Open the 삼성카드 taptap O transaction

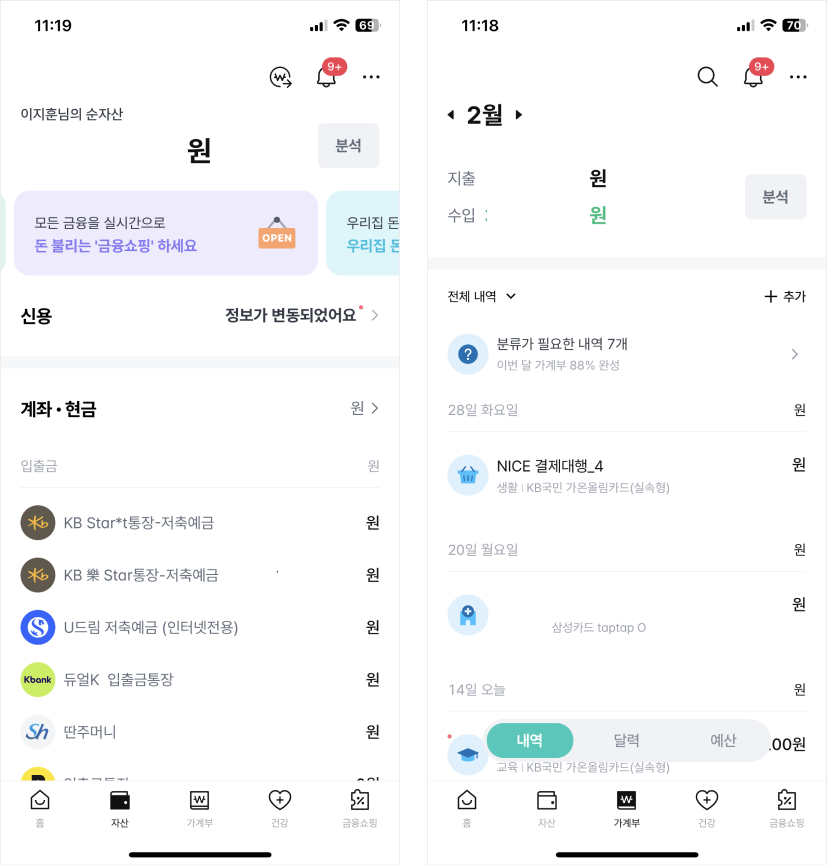627,615
